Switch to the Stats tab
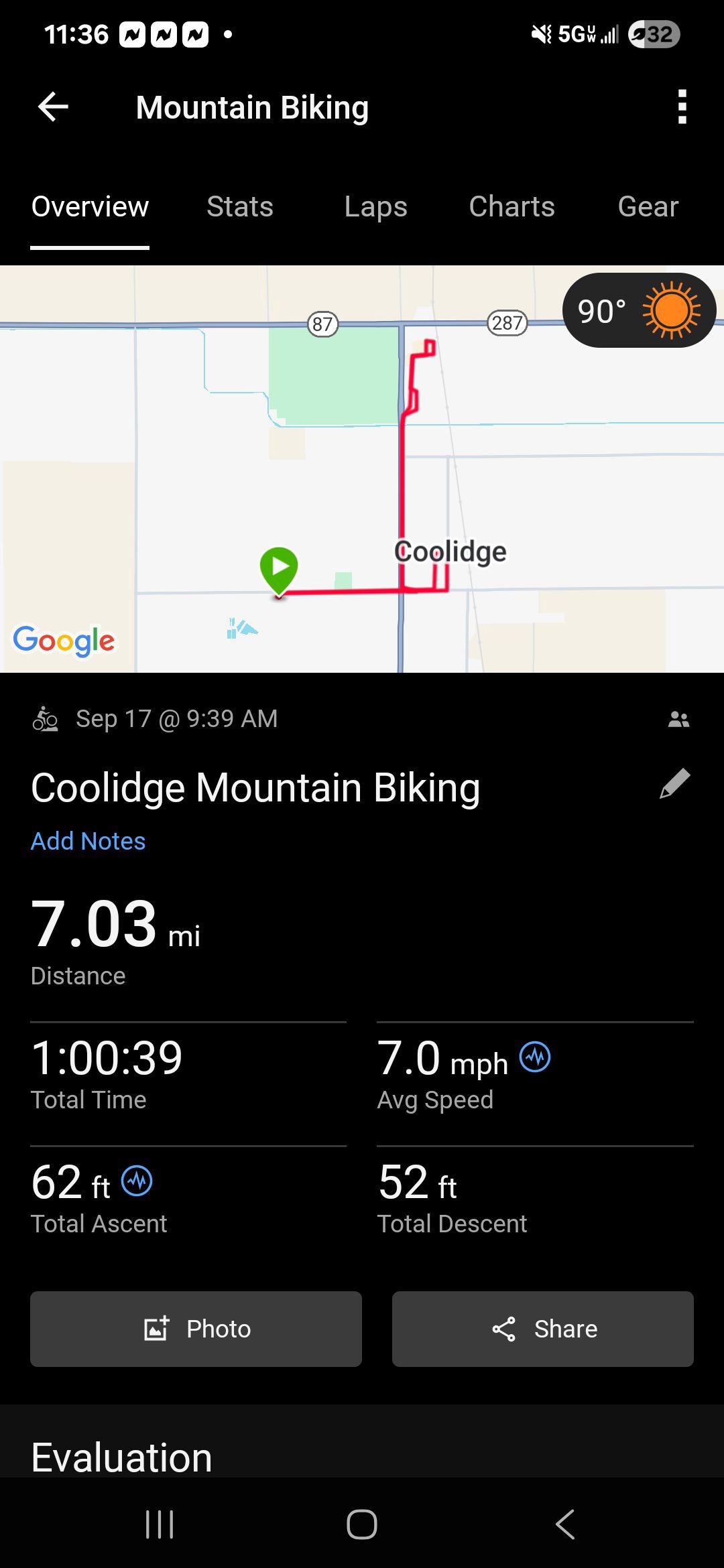Image resolution: width=724 pixels, height=1568 pixels. 240,206
